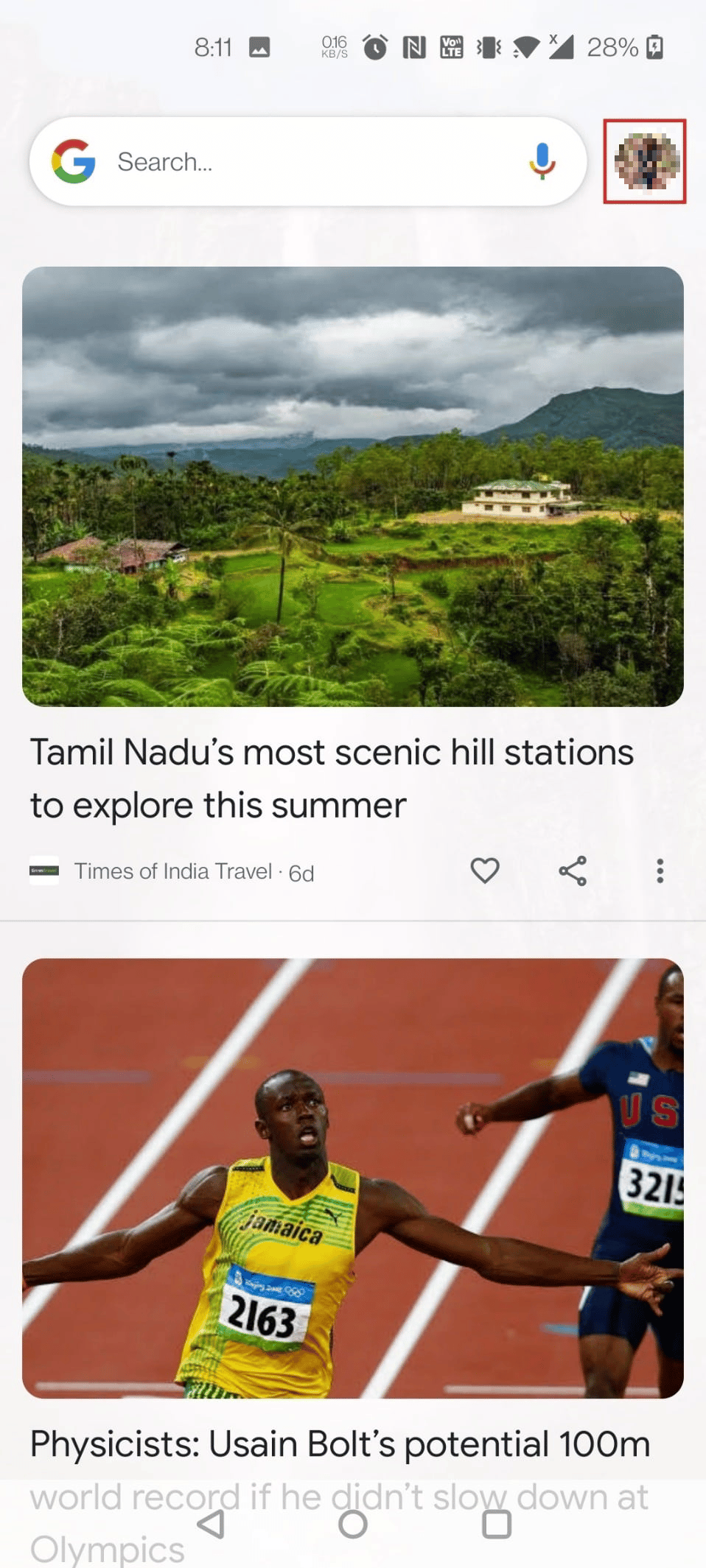Tap the system home button

pos(352,1524)
